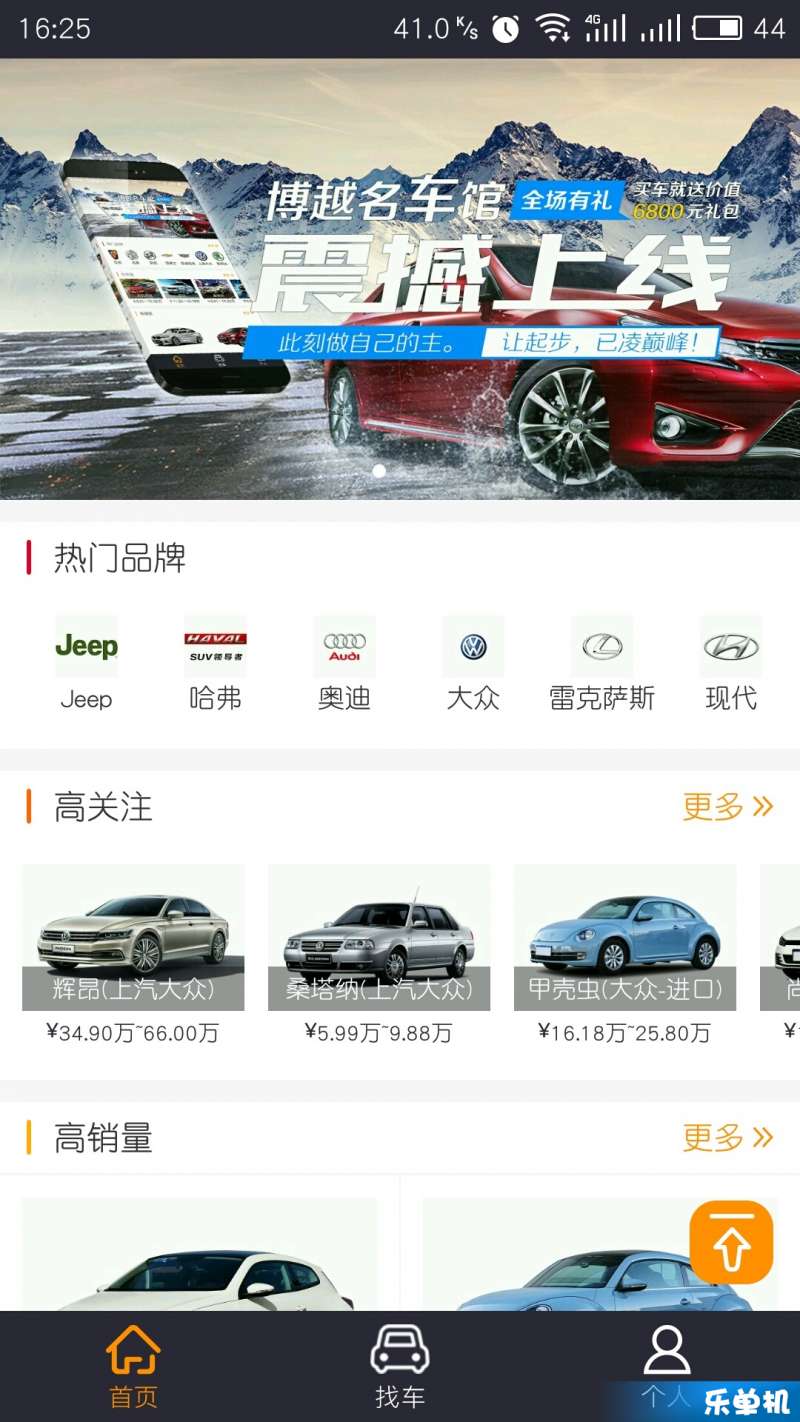
Task: Open the white car card under 高销量
Action: 200,1260
